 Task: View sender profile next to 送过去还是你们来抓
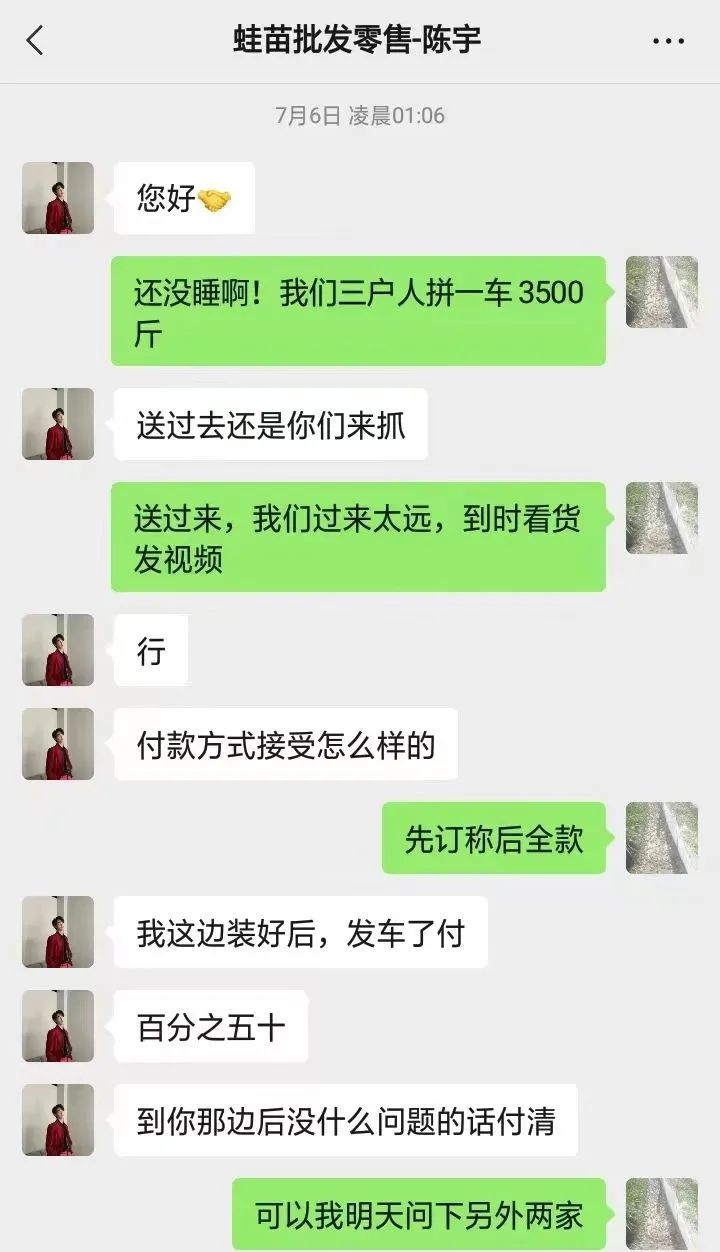(x=58, y=424)
